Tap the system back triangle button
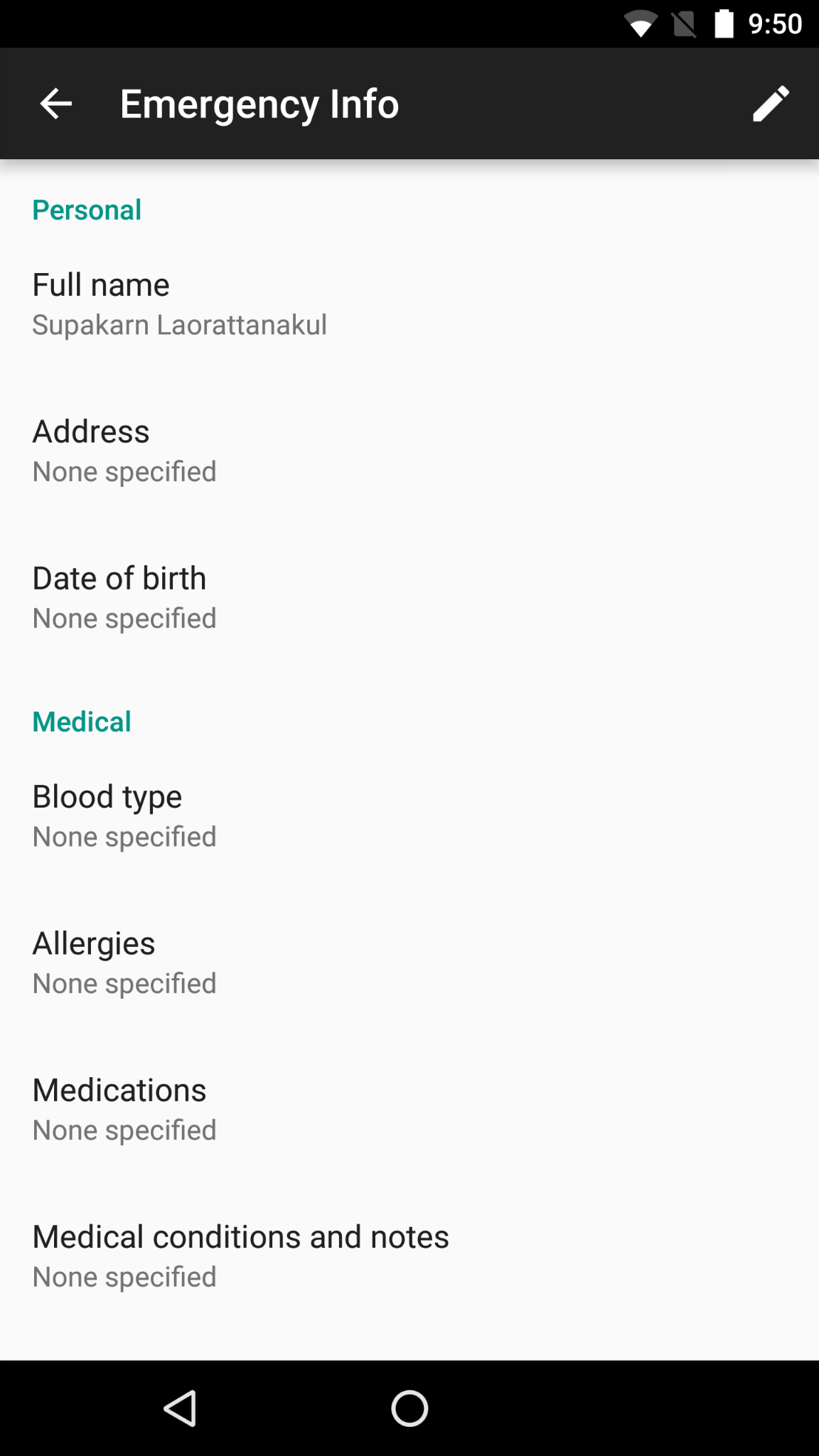This screenshot has width=819, height=1456. 181,1408
